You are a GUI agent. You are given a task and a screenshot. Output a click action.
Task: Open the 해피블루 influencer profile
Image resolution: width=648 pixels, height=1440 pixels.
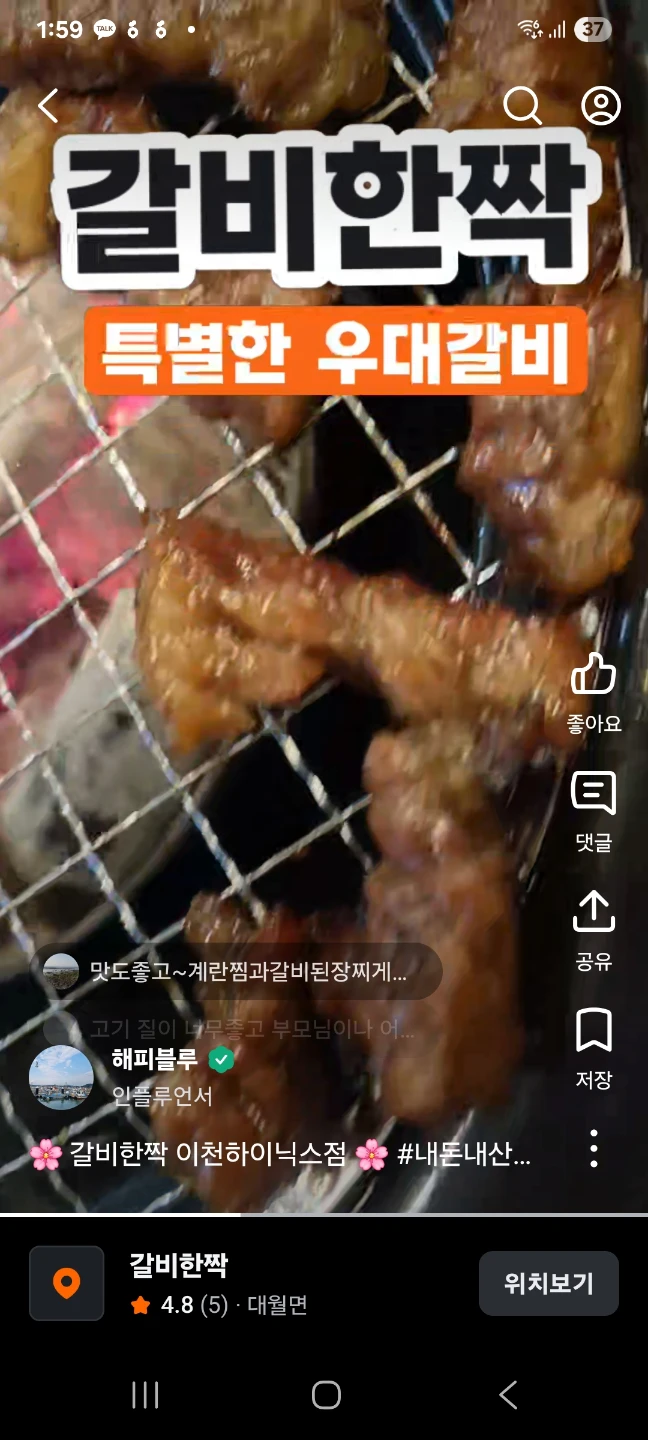(155, 1060)
